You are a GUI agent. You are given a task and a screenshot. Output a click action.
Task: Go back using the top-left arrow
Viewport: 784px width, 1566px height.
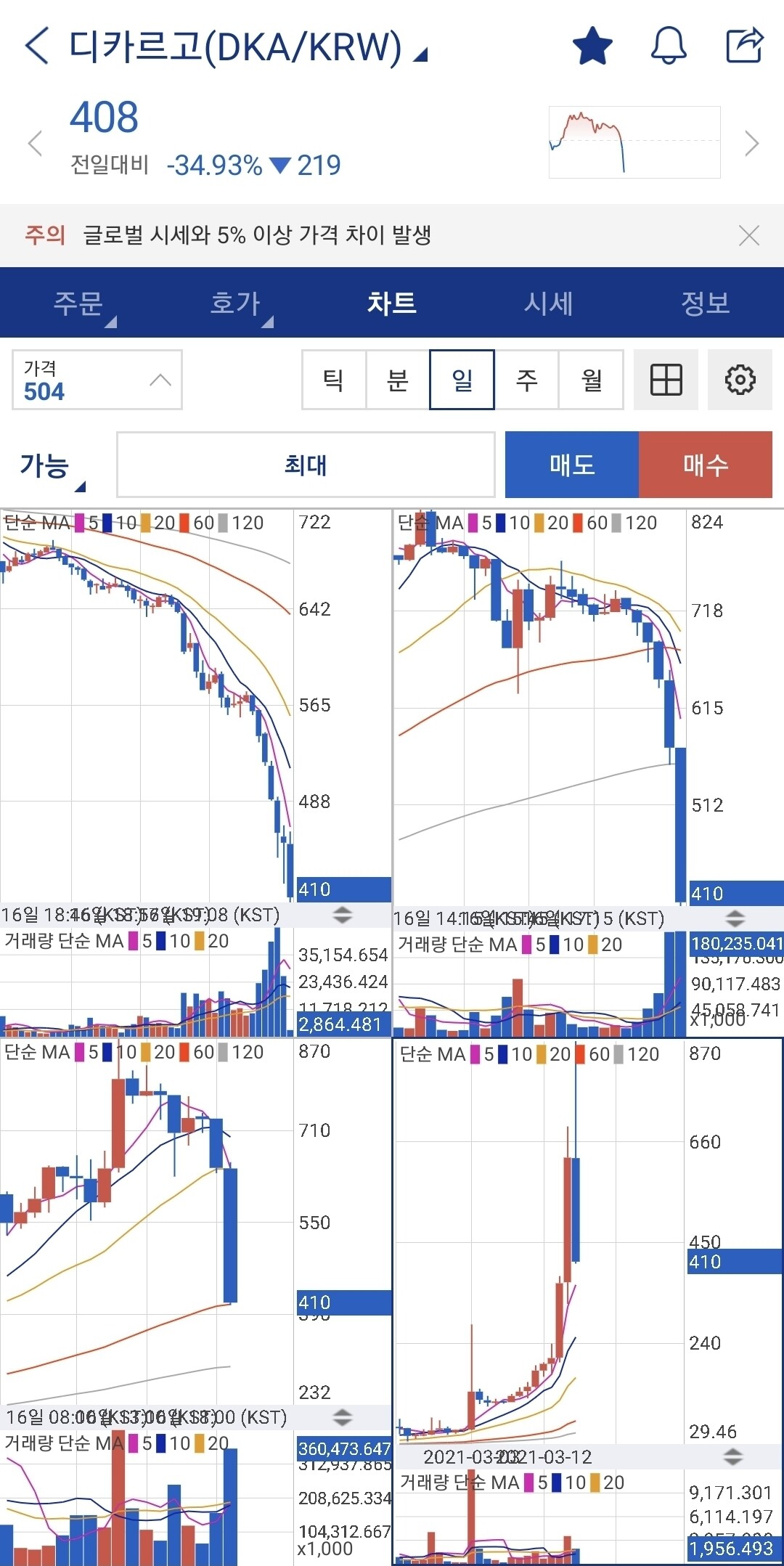click(36, 46)
